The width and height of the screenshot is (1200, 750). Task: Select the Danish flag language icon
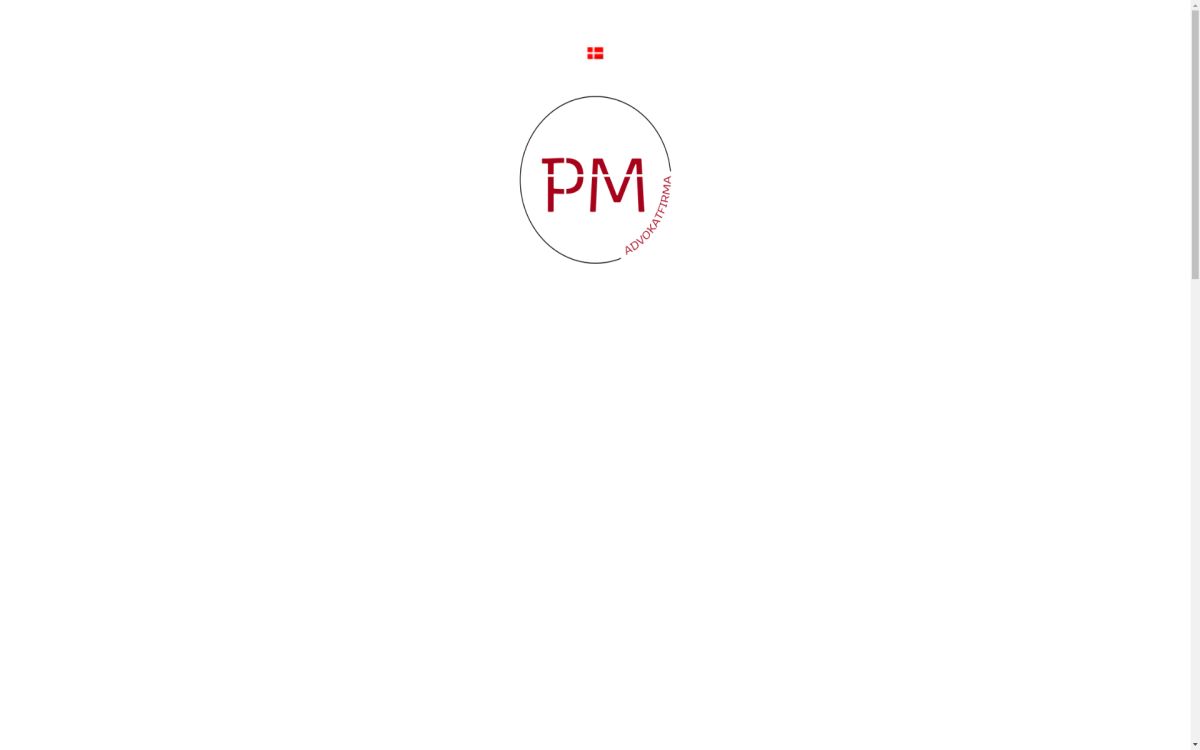[595, 53]
